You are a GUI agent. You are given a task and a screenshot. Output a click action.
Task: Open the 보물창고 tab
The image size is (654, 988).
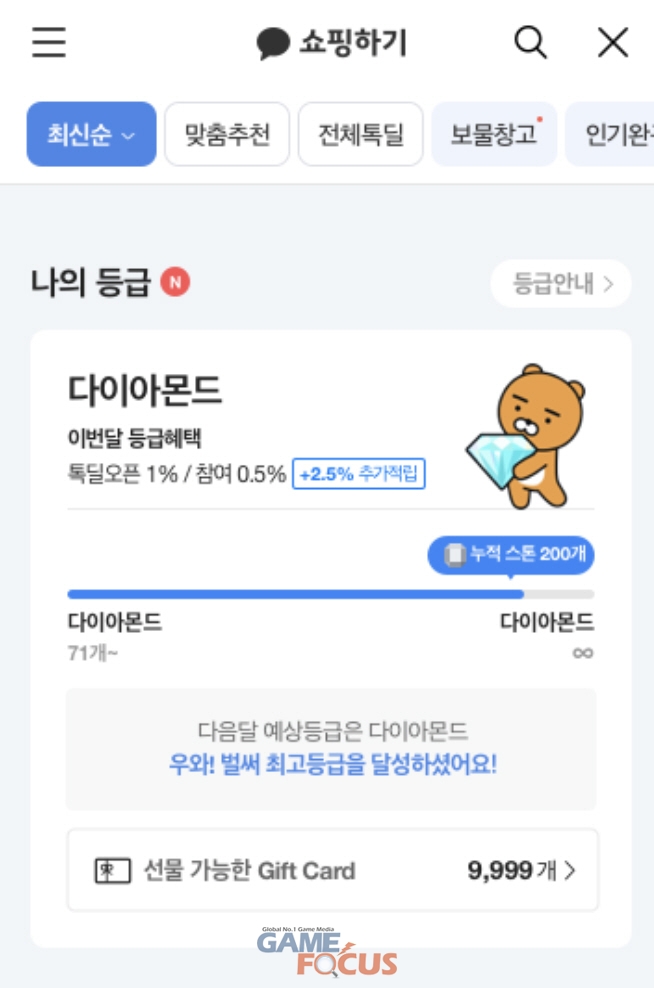494,134
